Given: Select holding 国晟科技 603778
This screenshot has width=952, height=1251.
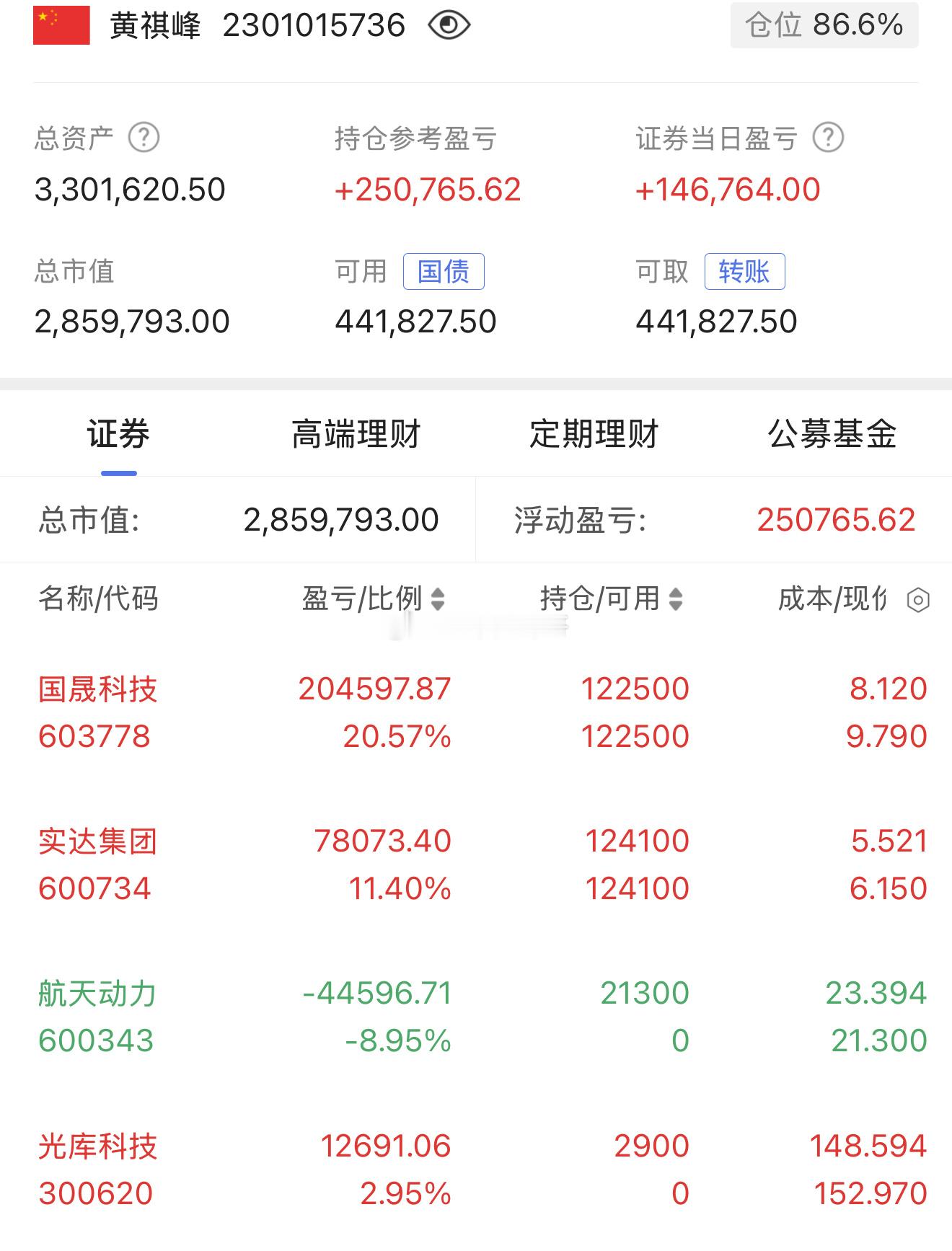Looking at the screenshot, I should click(97, 712).
